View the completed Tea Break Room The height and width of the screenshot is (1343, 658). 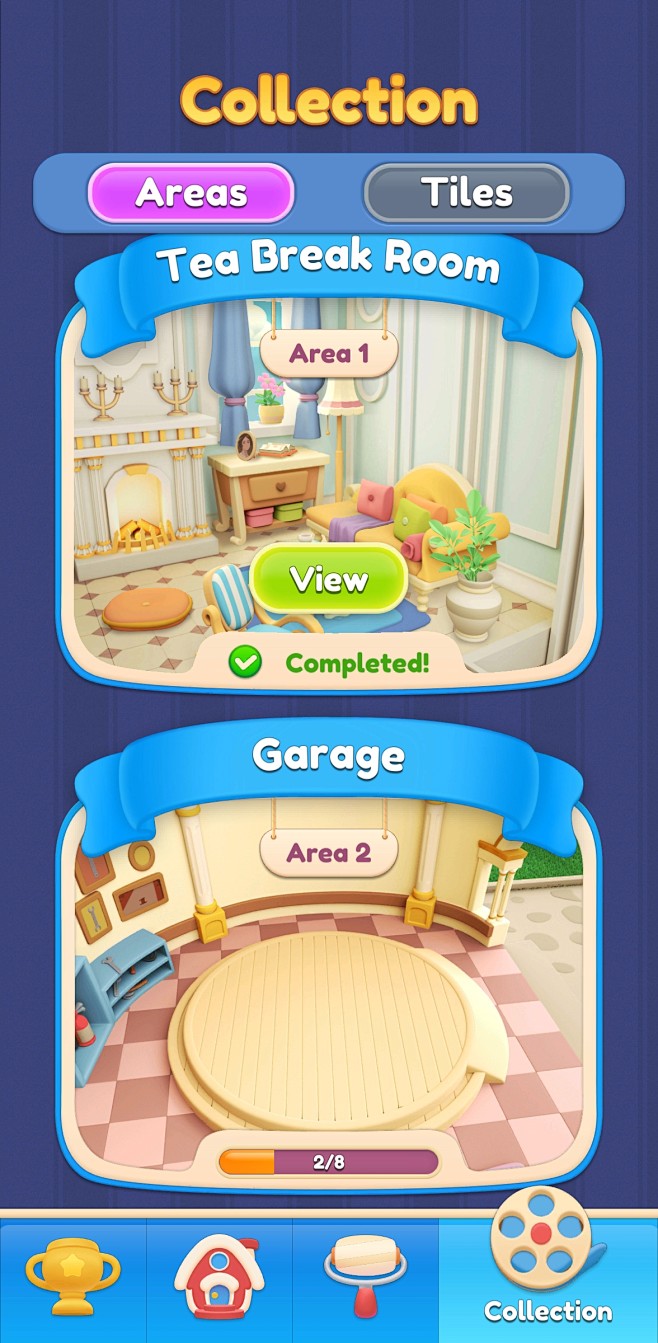pos(328,580)
